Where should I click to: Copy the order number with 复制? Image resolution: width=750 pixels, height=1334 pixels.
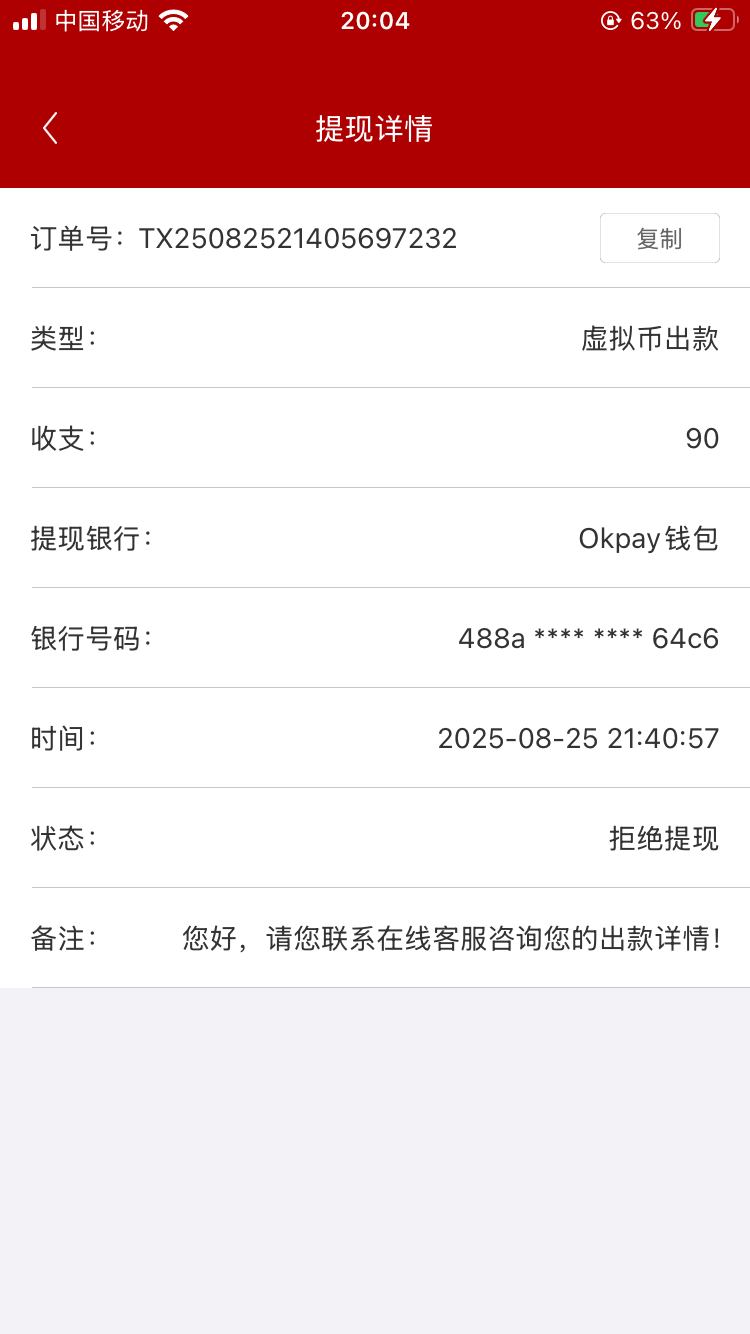pos(659,238)
